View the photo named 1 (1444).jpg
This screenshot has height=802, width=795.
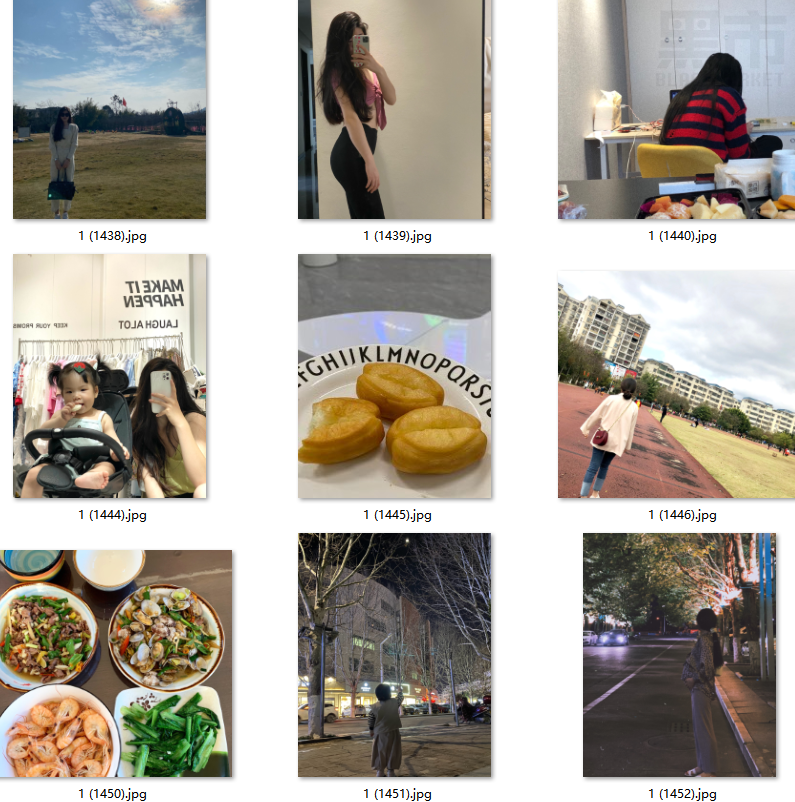[109, 376]
